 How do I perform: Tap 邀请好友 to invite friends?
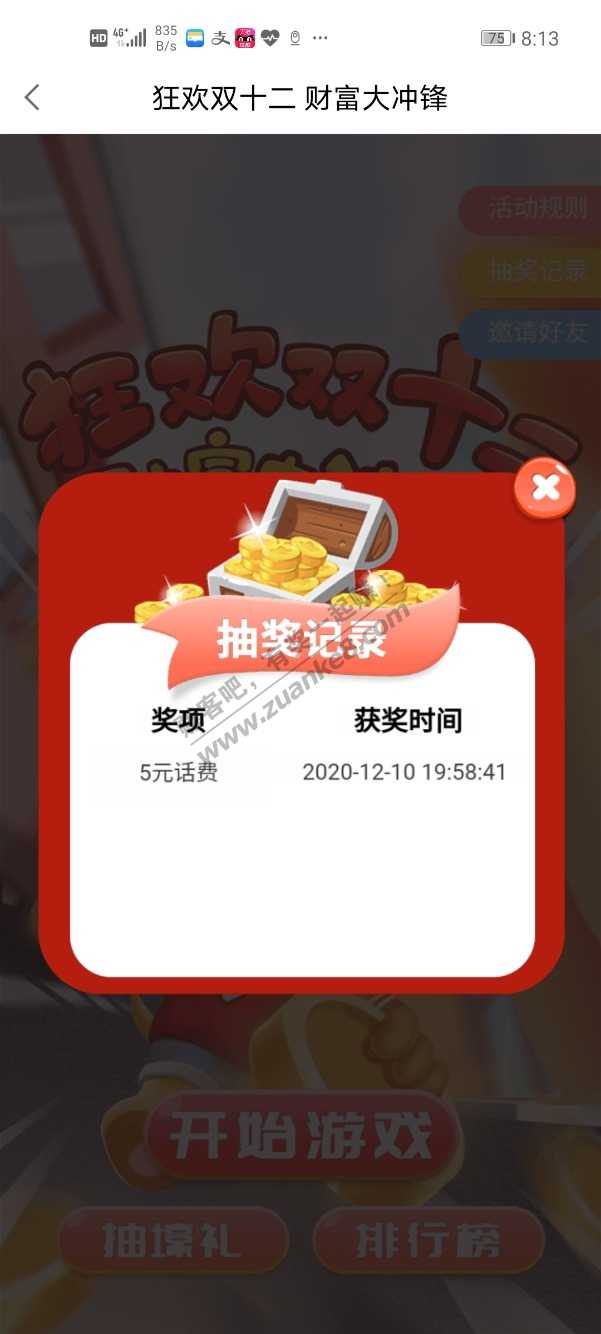[533, 332]
